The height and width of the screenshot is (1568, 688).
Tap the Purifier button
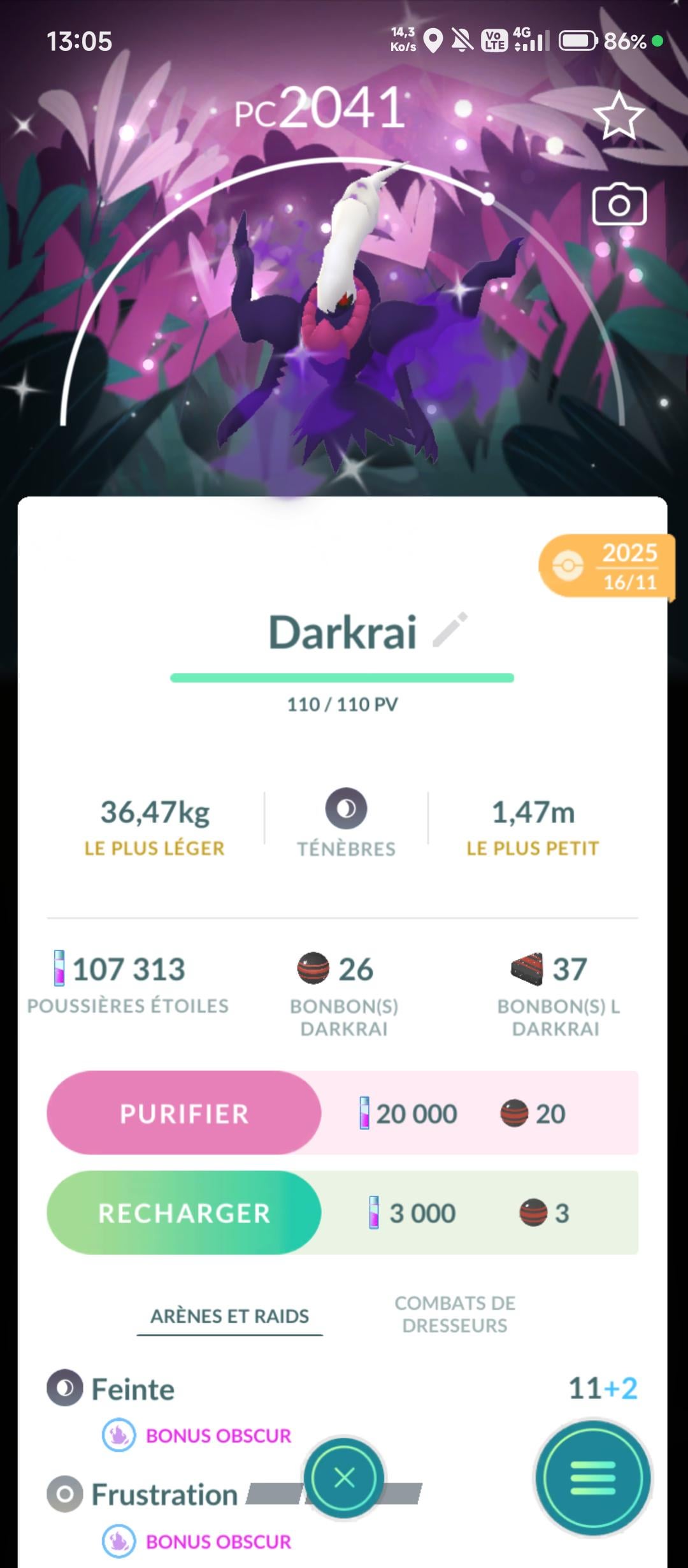click(x=184, y=1114)
